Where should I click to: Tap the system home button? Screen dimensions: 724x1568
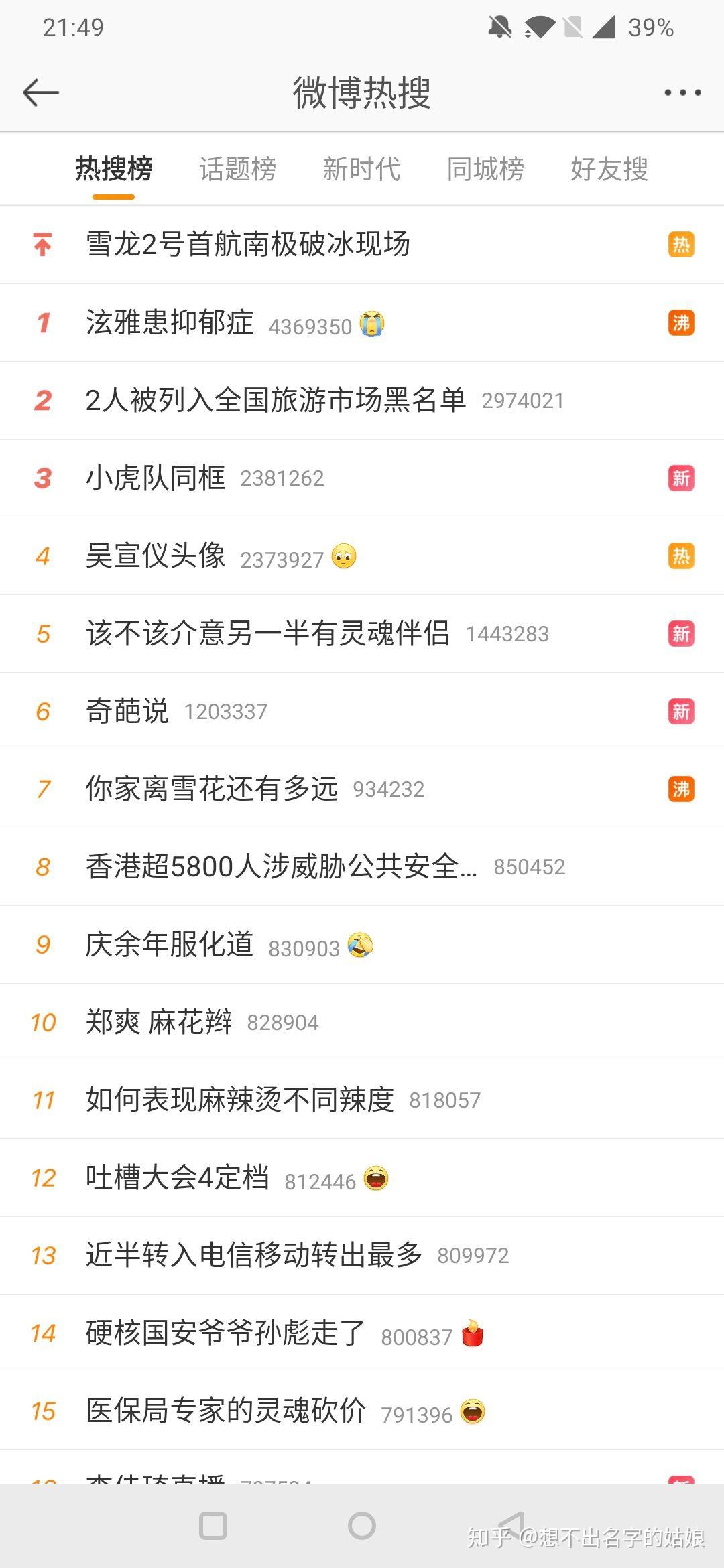coord(362,1526)
